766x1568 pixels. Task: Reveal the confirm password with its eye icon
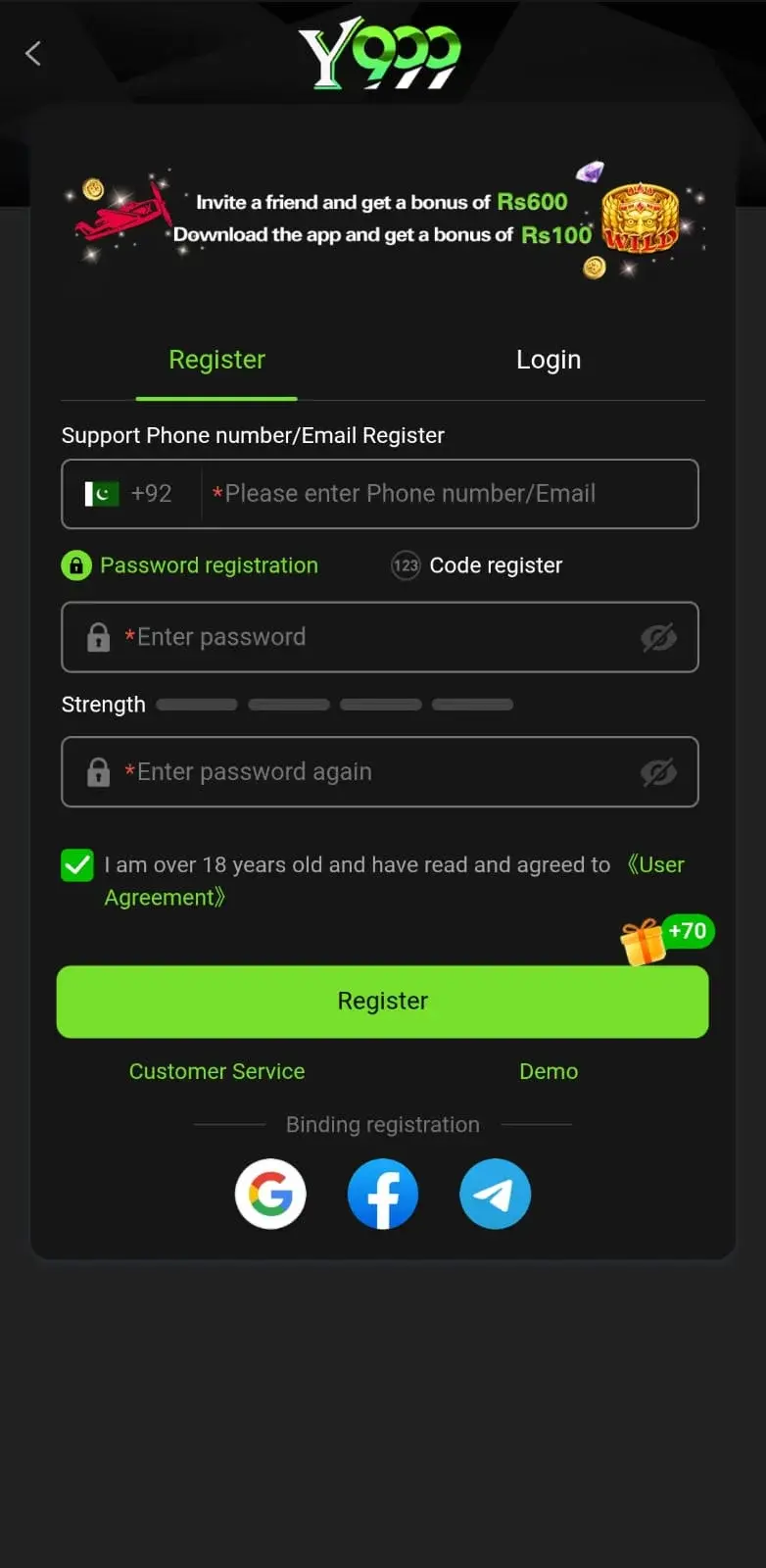coord(658,772)
